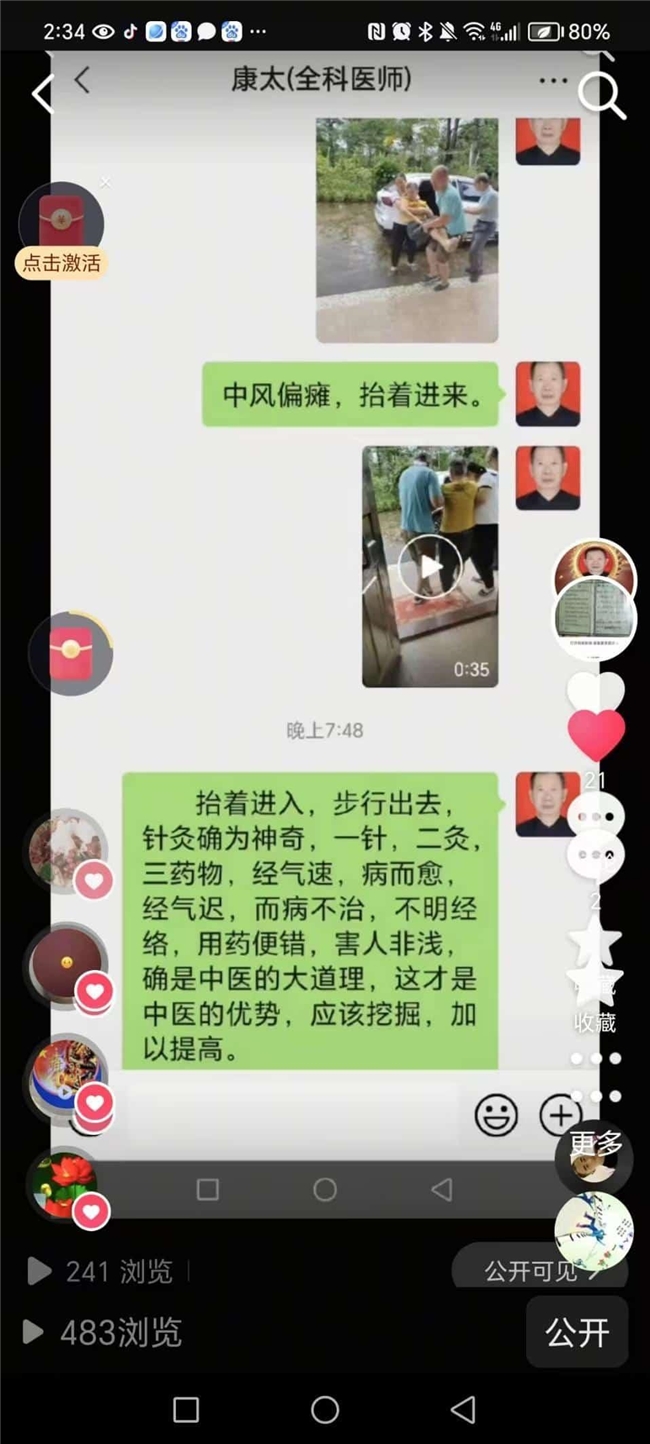Go back using the white arrow
This screenshot has width=650, height=1444.
tap(42, 95)
